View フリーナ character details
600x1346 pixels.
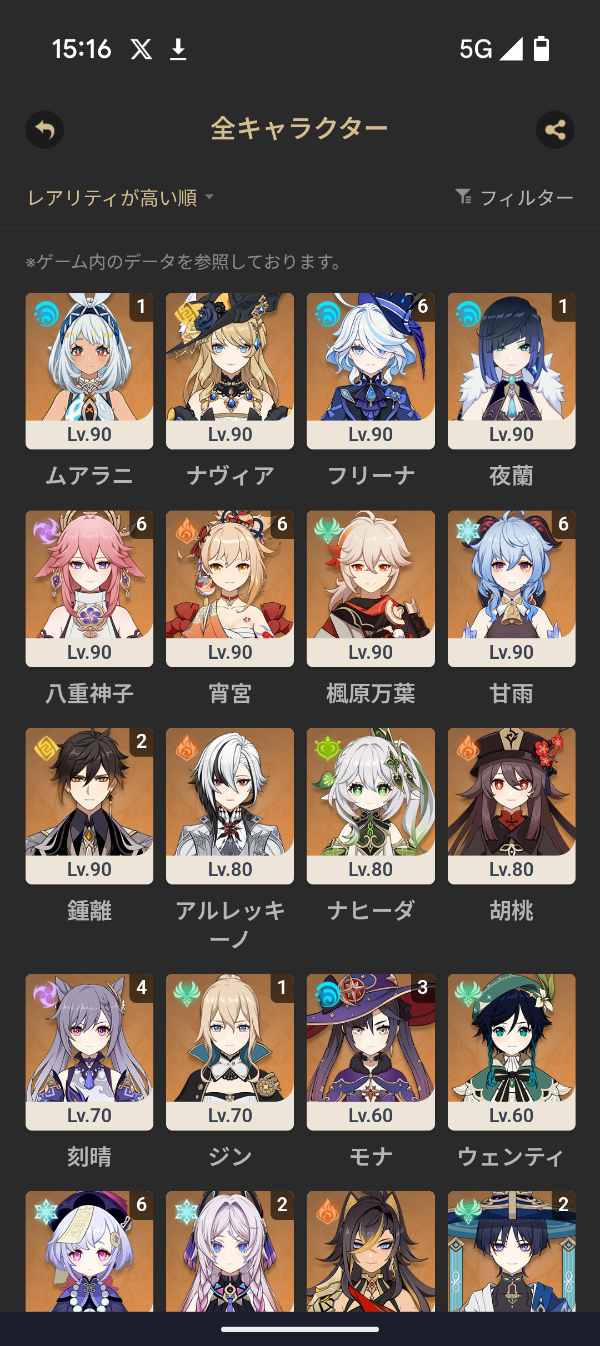click(x=371, y=370)
